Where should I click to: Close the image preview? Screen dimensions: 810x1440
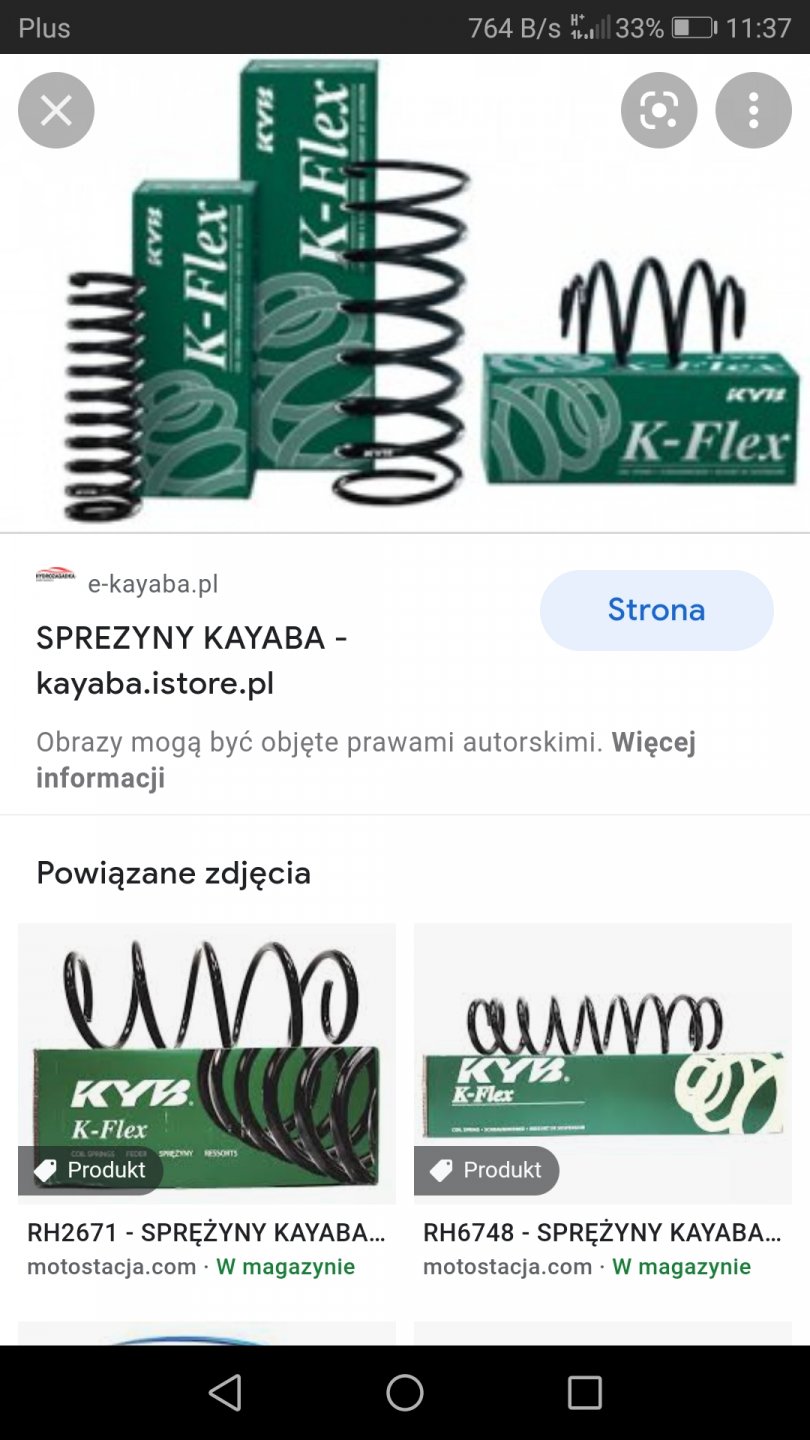56,111
